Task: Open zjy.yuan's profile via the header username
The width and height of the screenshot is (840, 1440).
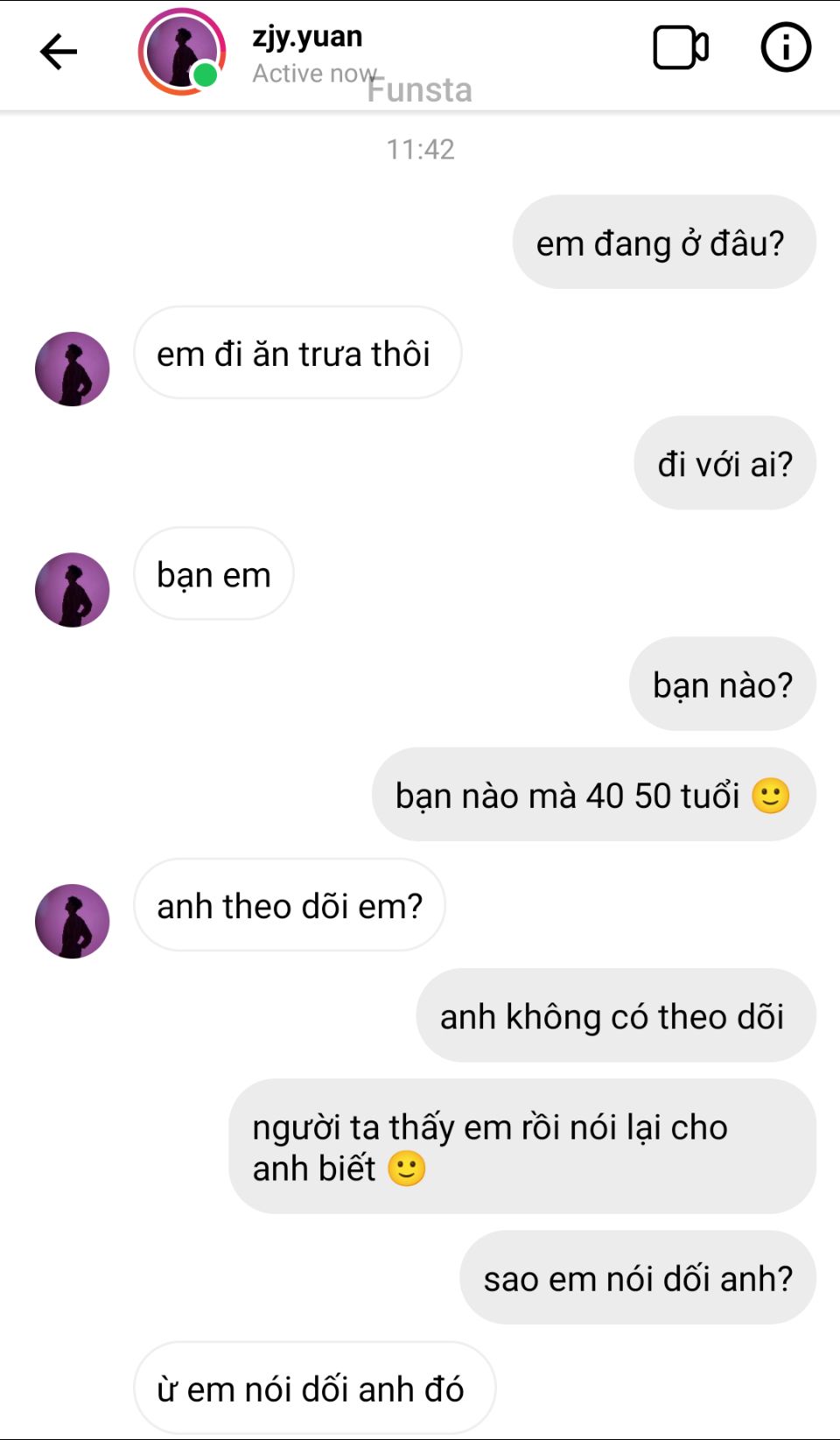Action: (x=307, y=37)
